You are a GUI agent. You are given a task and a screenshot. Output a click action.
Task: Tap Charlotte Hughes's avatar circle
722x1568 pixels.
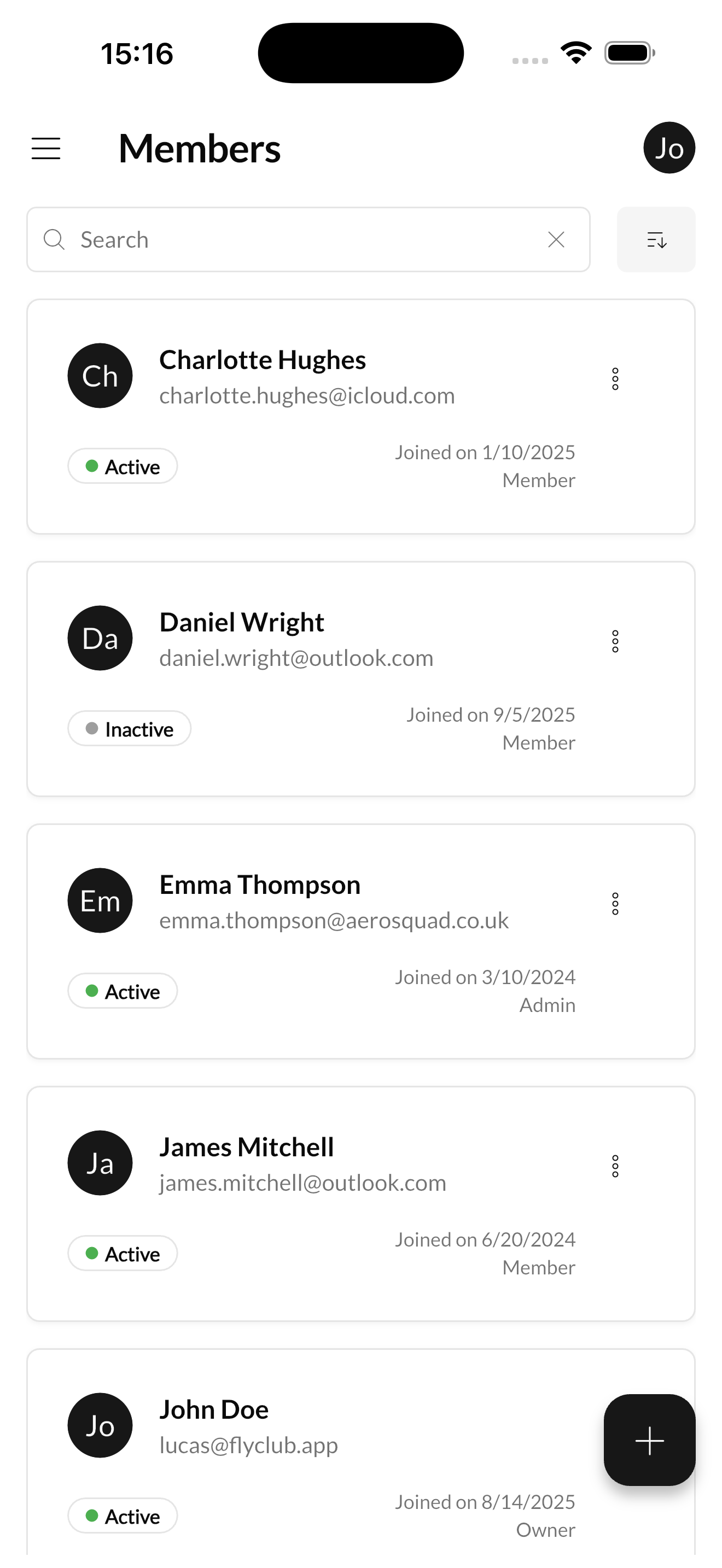pos(100,376)
